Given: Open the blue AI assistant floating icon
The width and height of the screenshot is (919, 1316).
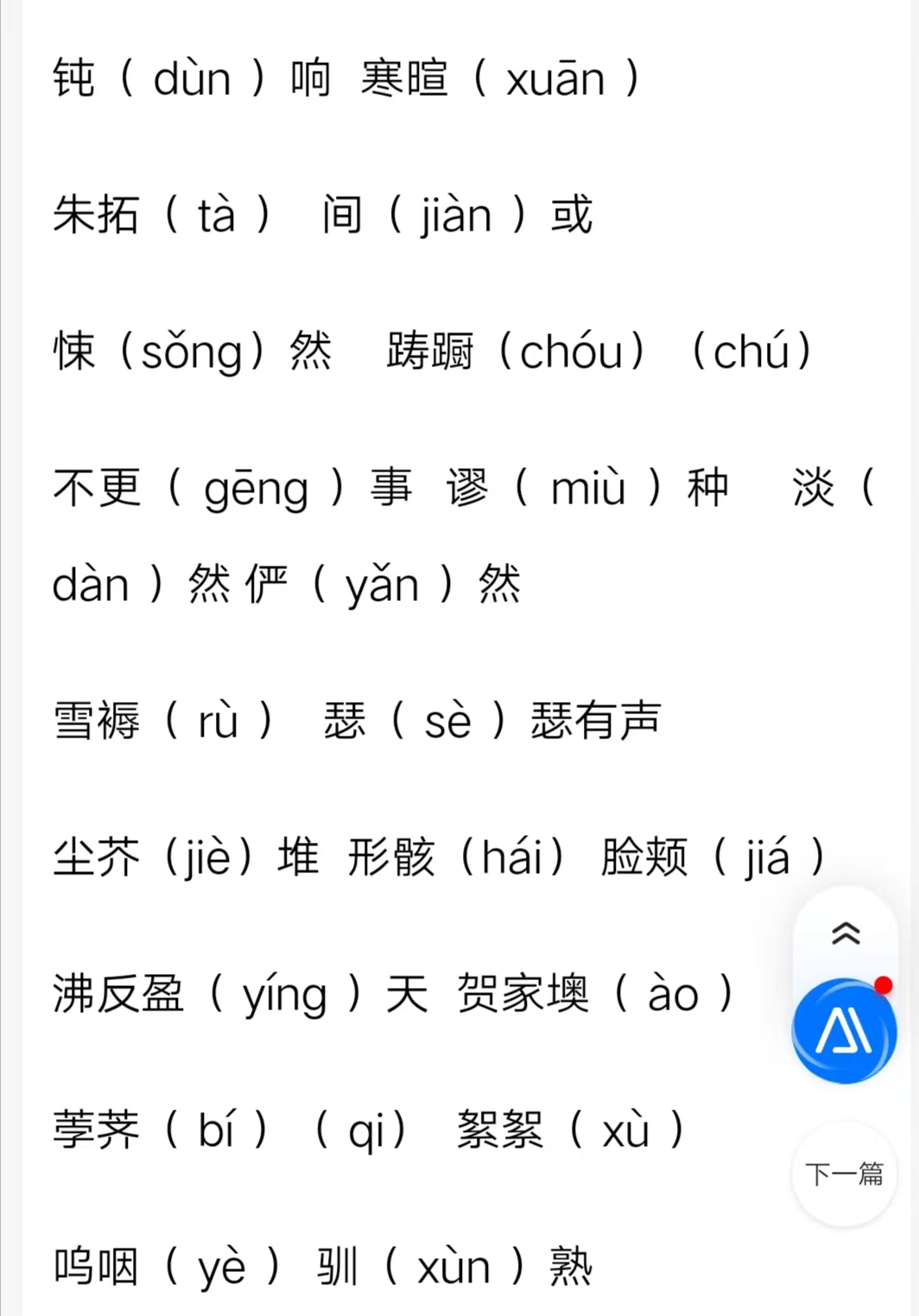Looking at the screenshot, I should (x=845, y=1031).
